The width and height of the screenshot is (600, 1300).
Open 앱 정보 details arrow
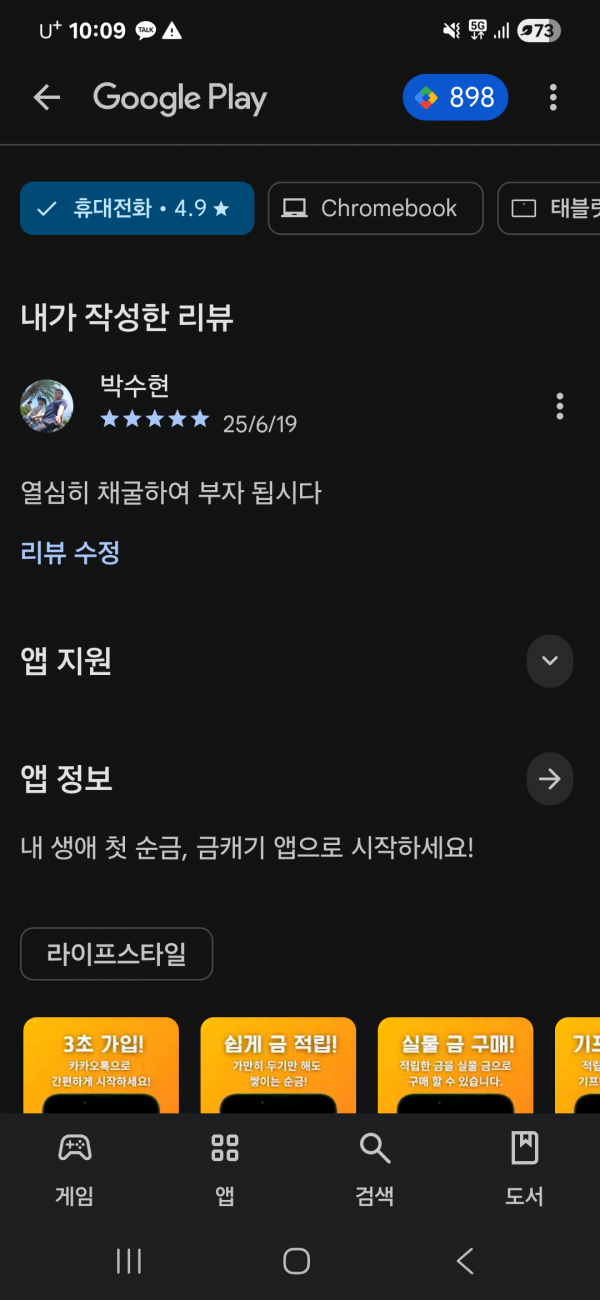click(x=549, y=779)
